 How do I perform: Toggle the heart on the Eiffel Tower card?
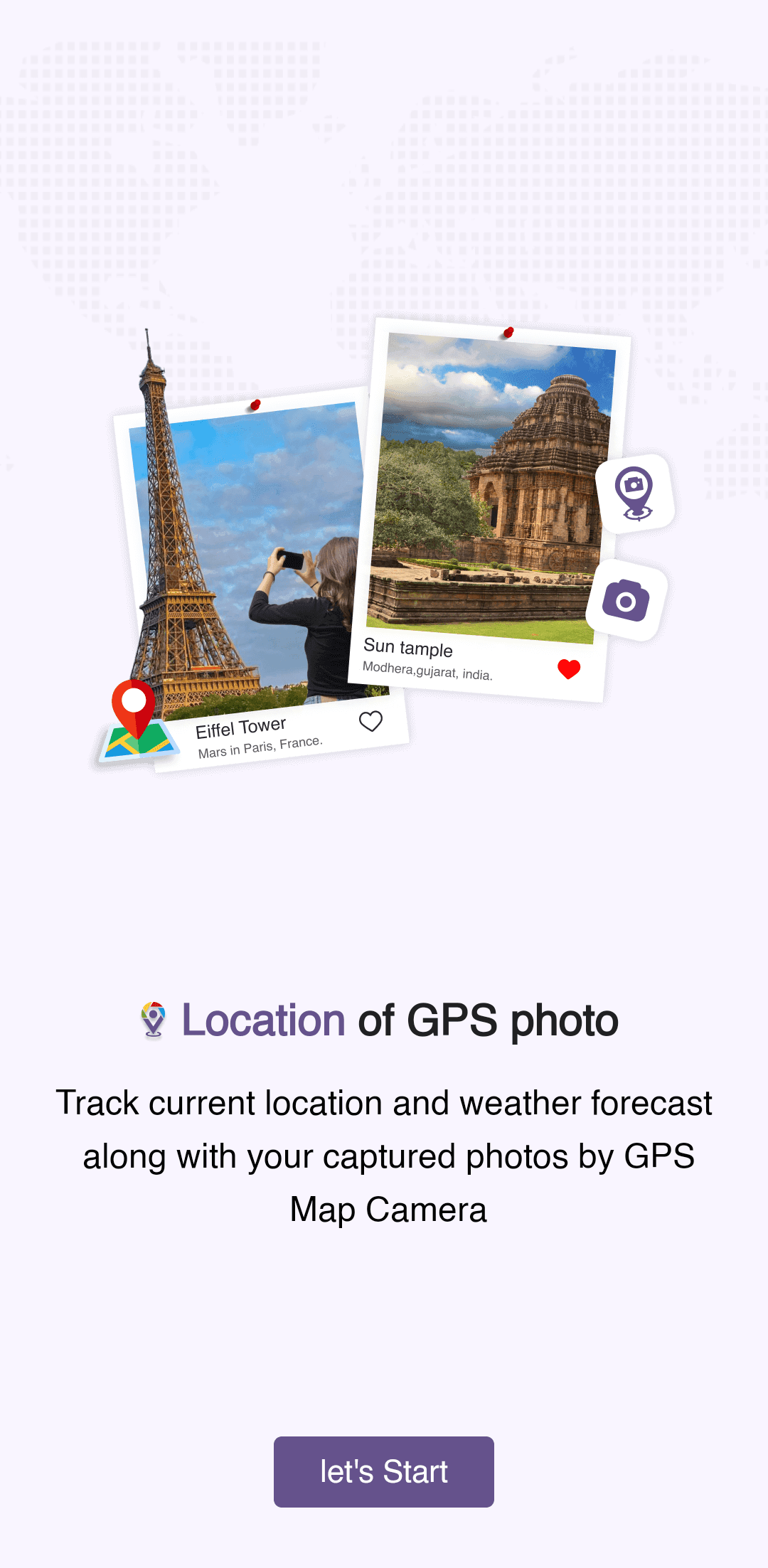tap(370, 722)
